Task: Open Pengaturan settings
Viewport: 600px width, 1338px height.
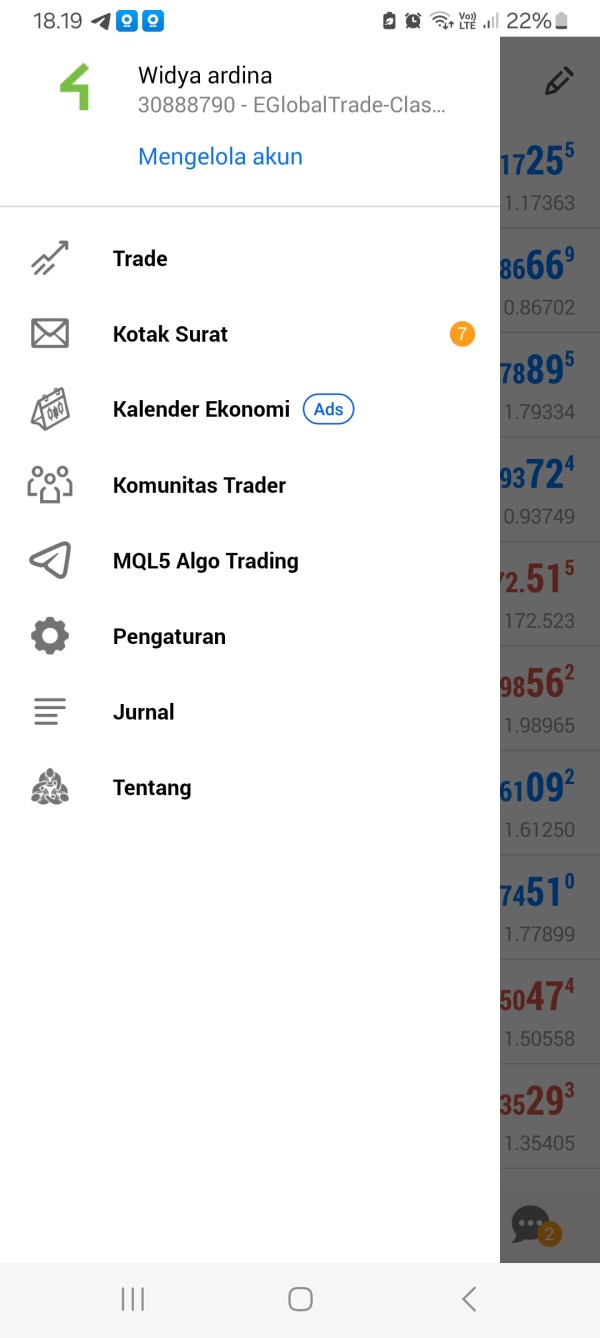Action: pyautogui.click(x=250, y=637)
